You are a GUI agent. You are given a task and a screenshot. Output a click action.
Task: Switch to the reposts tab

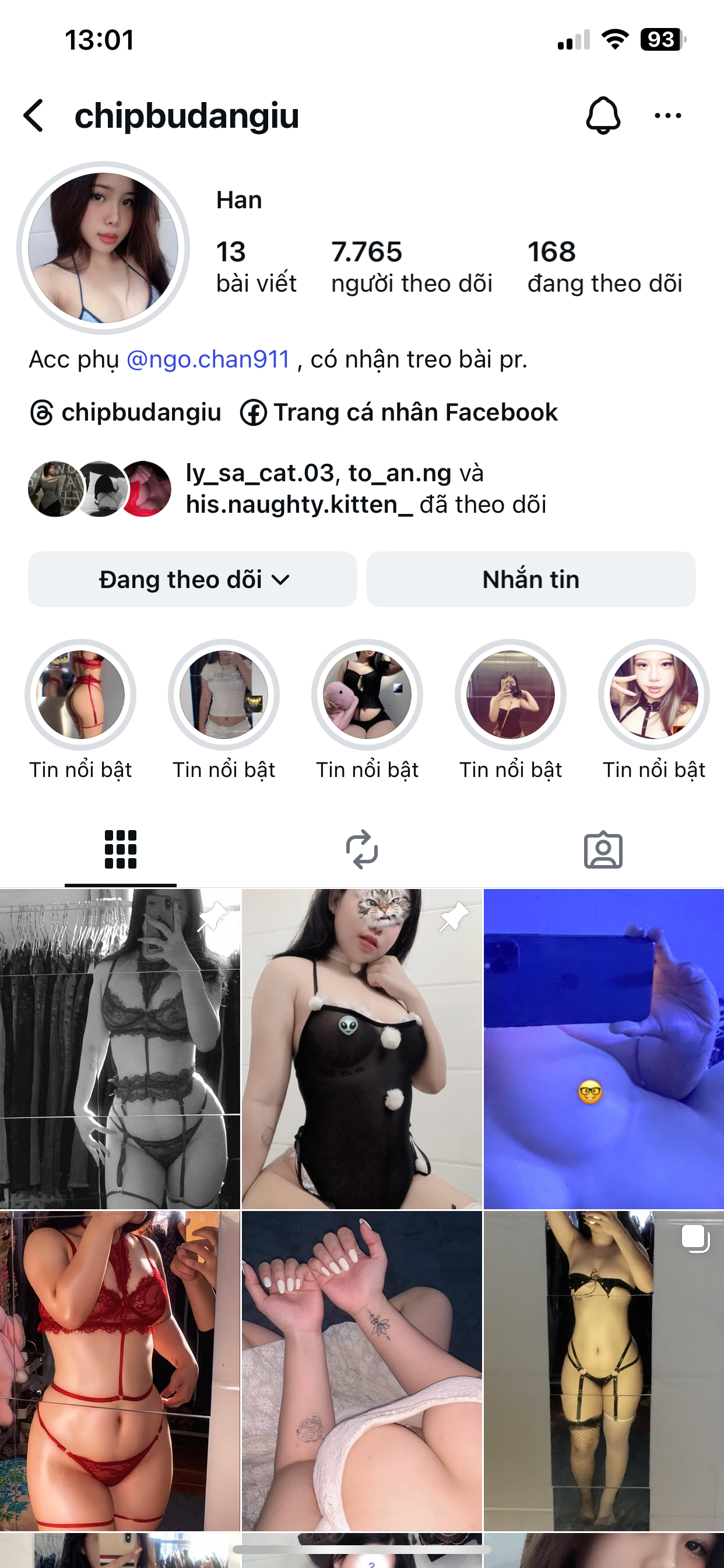point(362,849)
